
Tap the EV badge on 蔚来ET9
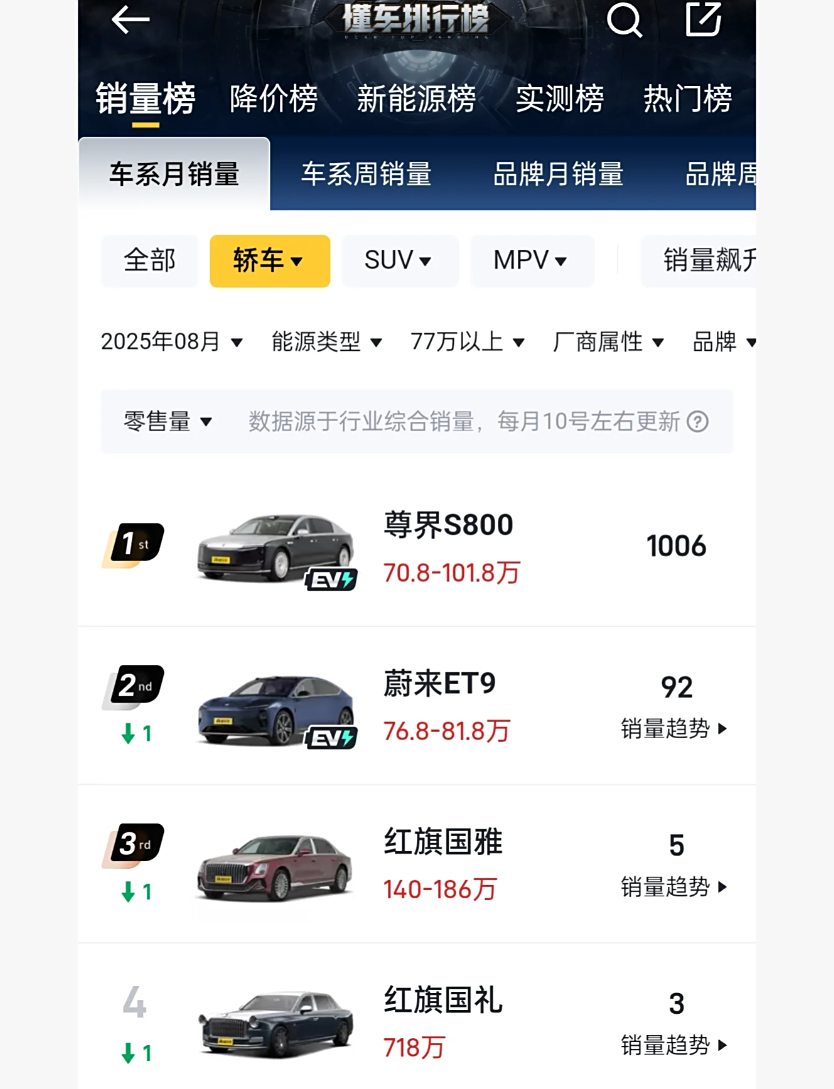click(x=330, y=737)
